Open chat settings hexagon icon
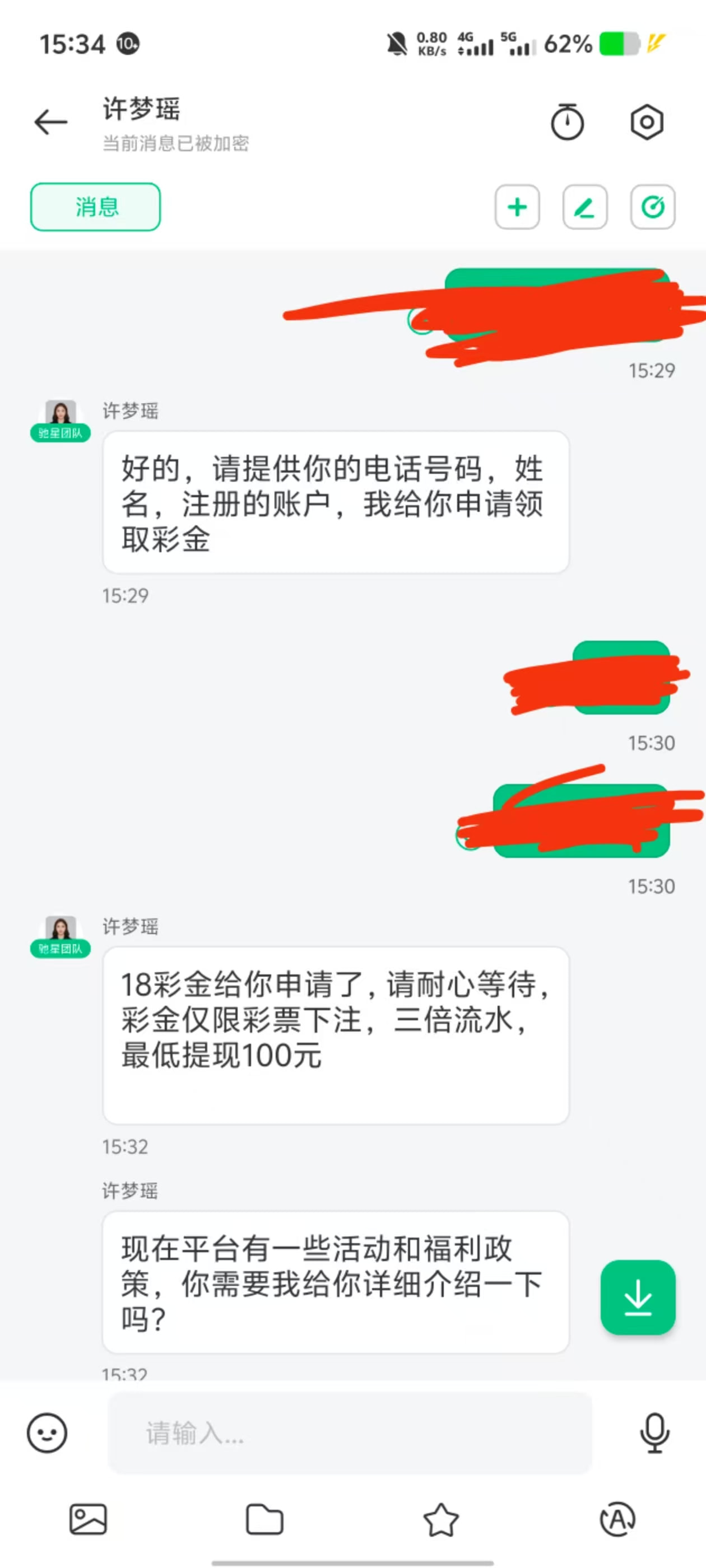The width and height of the screenshot is (706, 1568). click(646, 122)
